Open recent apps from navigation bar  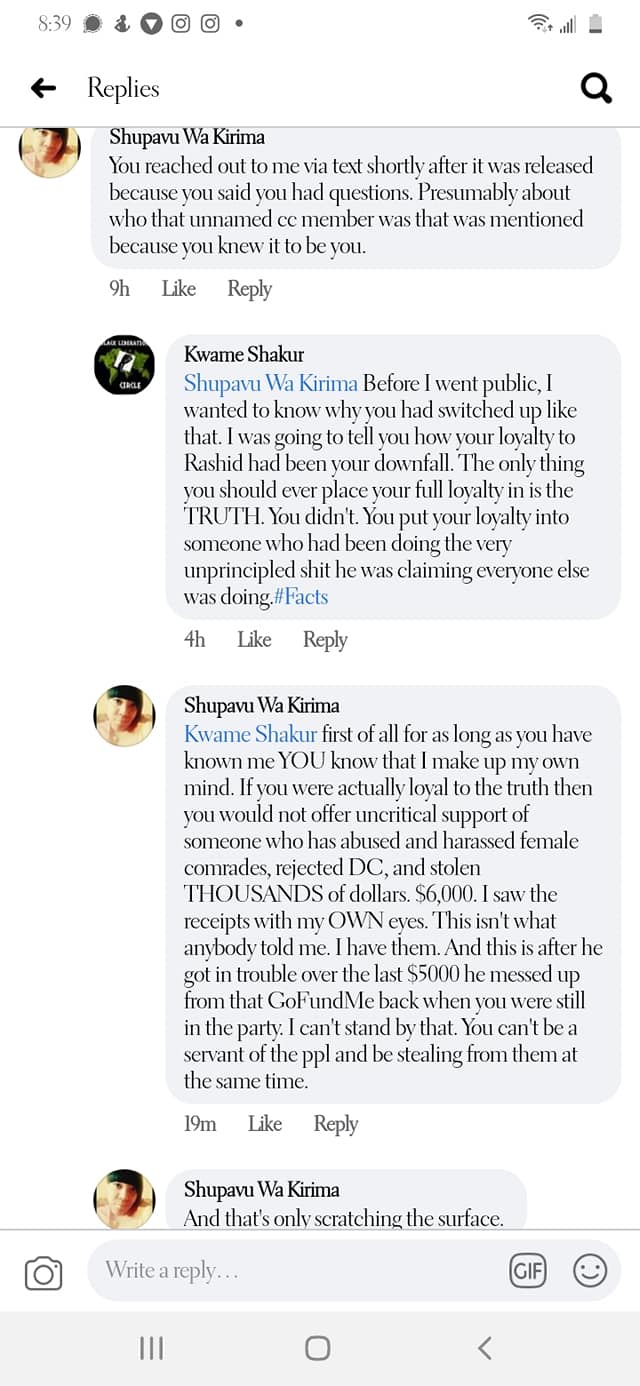(x=151, y=1348)
